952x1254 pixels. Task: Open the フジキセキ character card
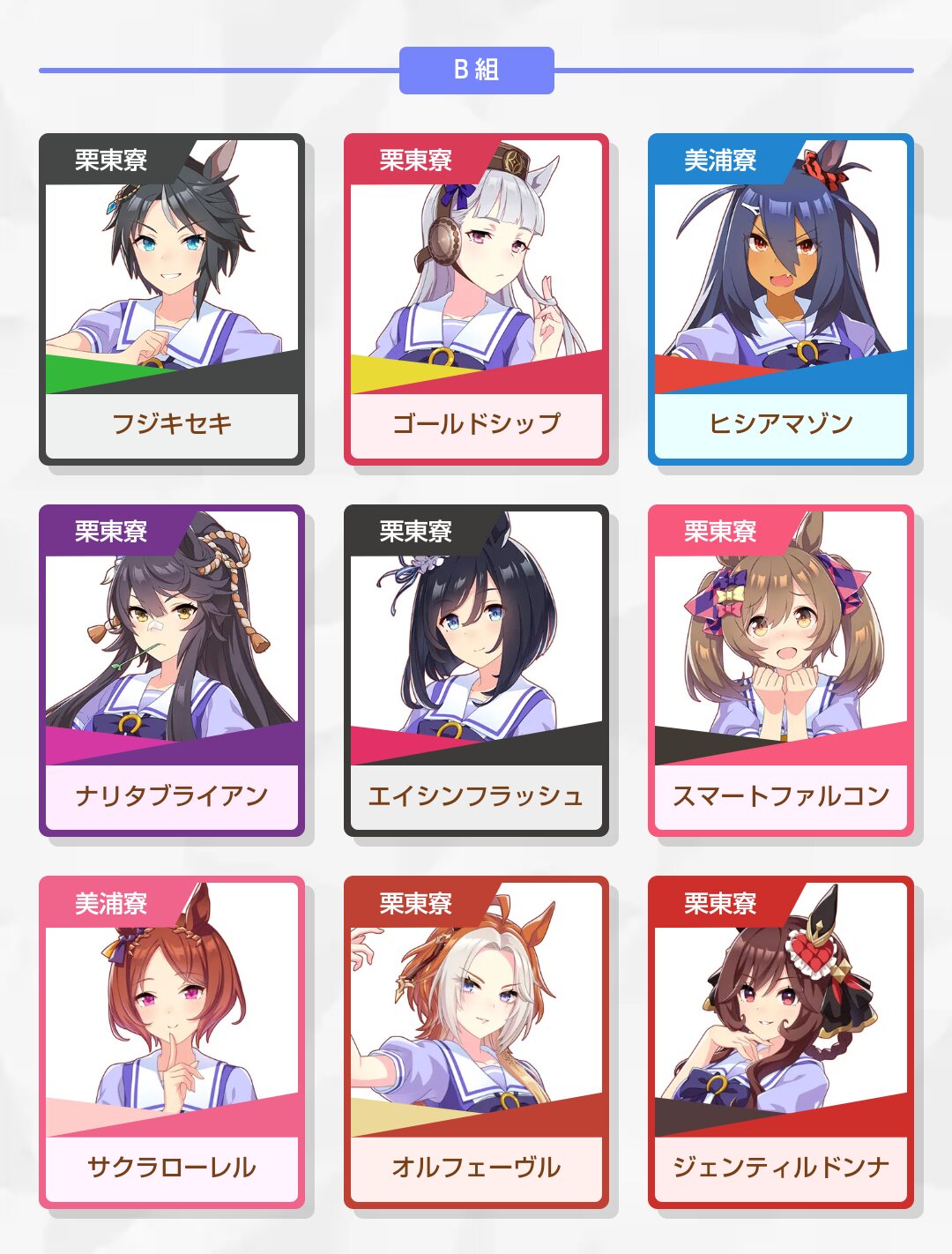172,299
